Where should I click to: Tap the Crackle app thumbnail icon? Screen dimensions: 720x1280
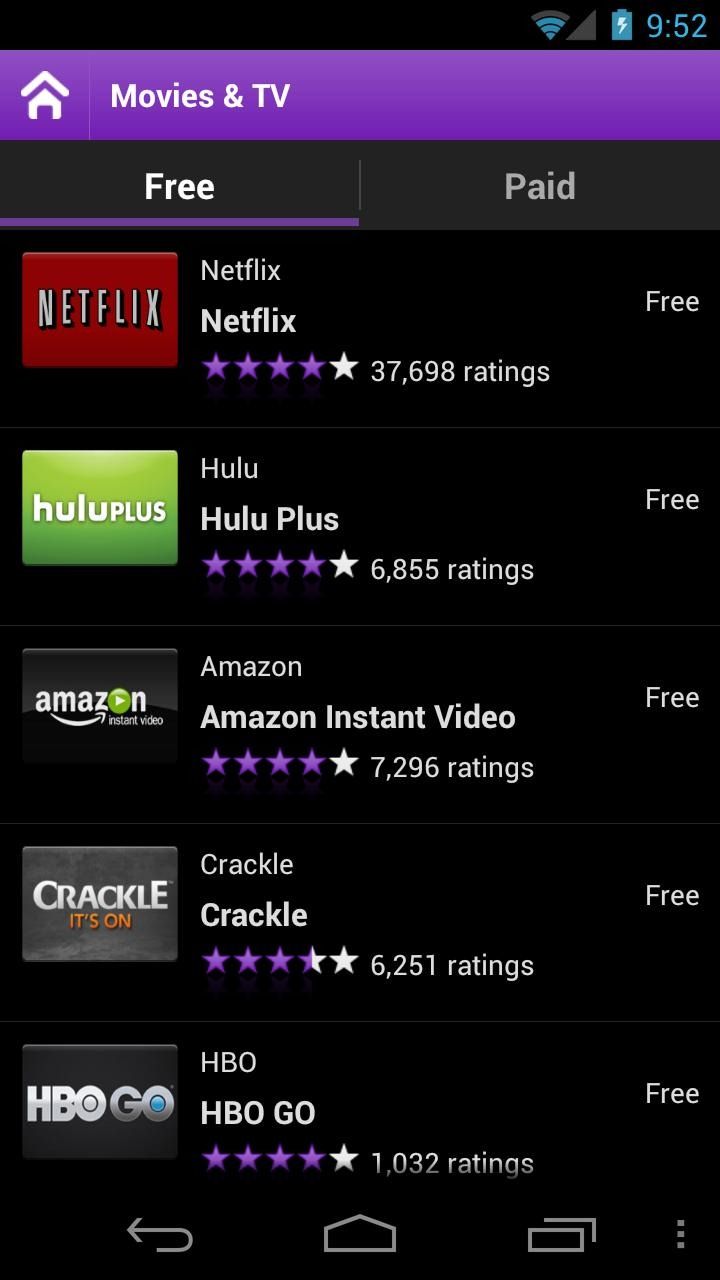coord(99,902)
